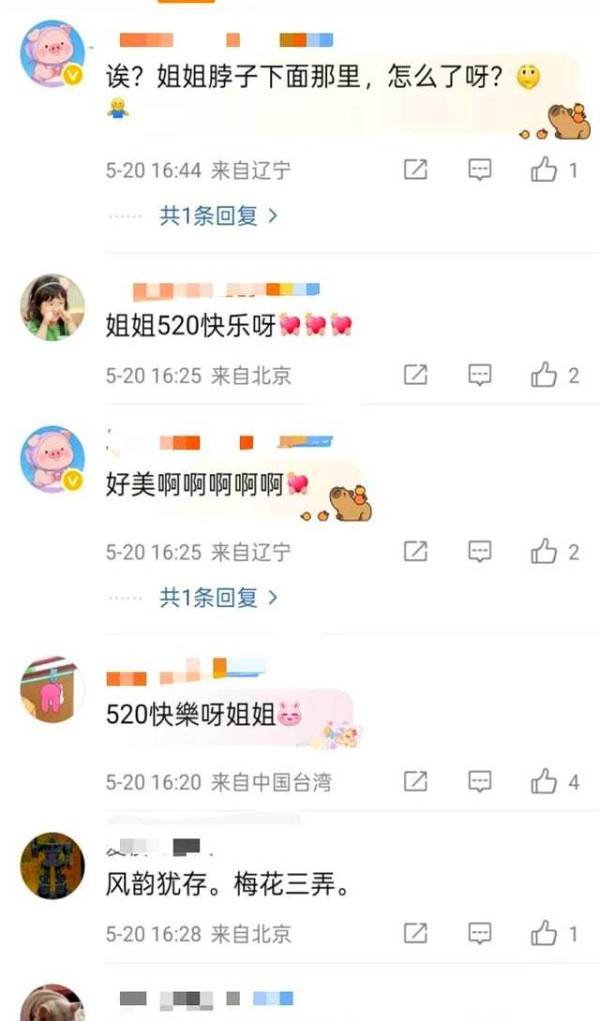The image size is (600, 1021).
Task: Like the comment about 脖子下面那里
Action: pos(544,171)
